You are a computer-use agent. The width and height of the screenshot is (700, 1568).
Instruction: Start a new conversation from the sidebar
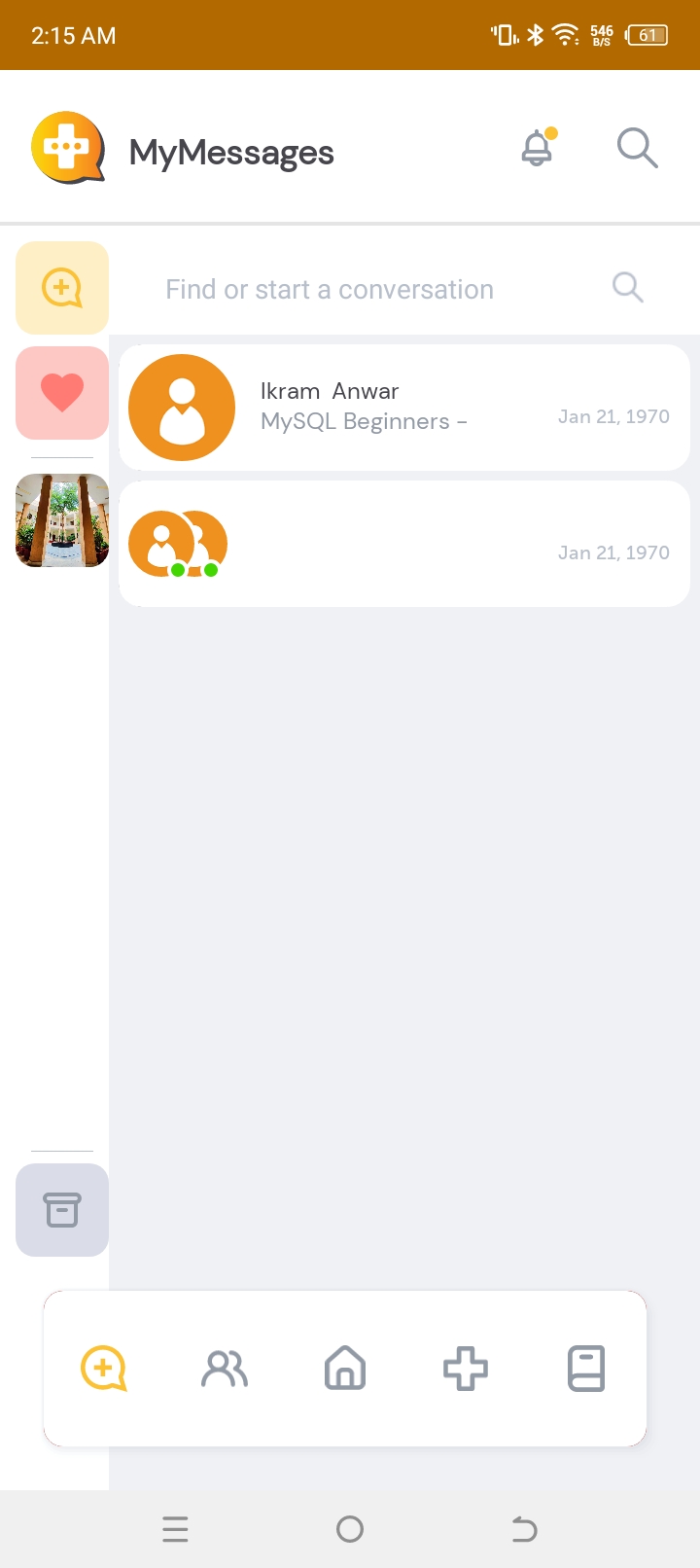tap(62, 288)
